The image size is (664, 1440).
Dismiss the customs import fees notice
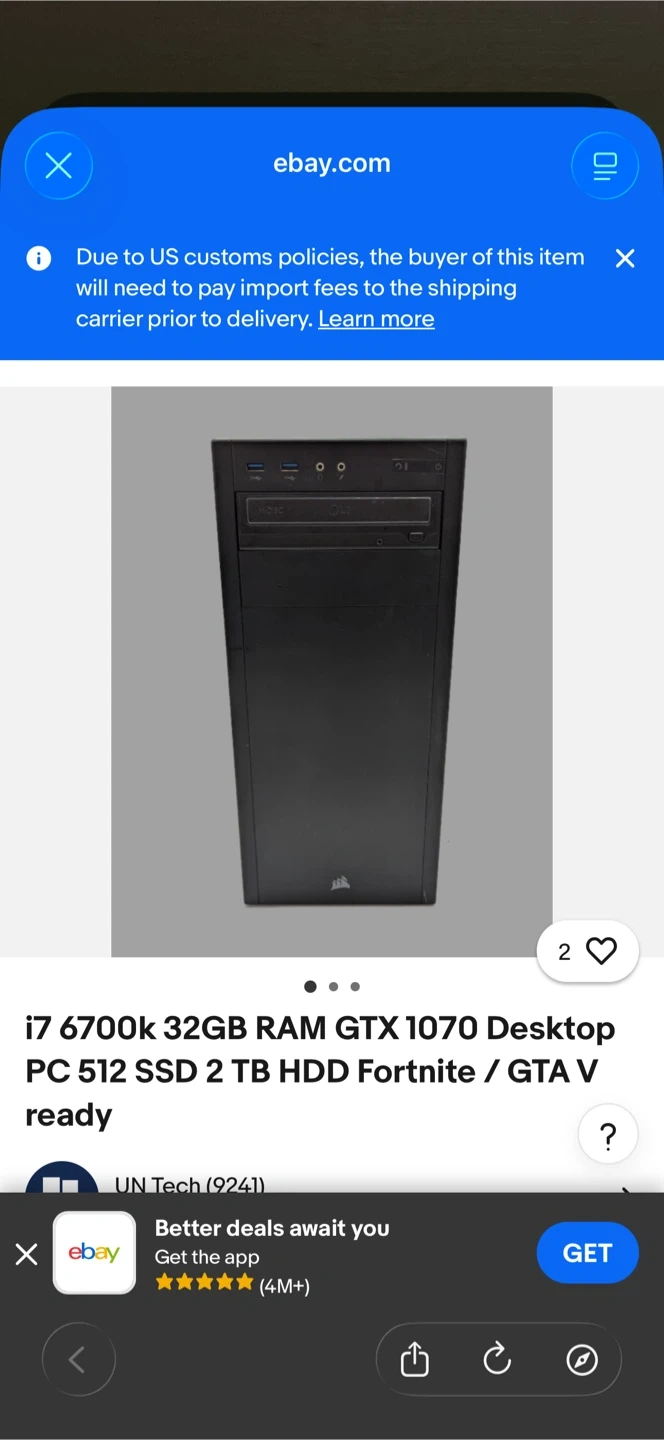point(625,259)
